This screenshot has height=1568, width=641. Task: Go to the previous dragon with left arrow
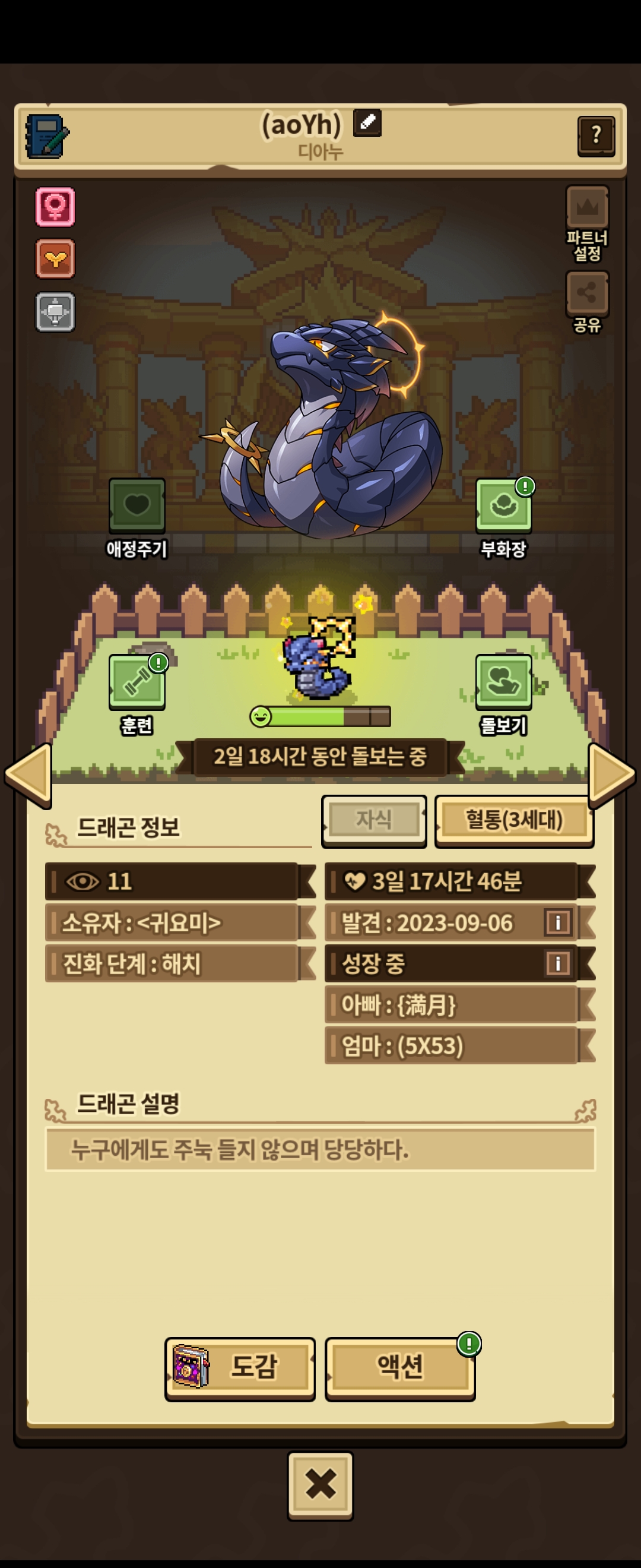(28, 775)
